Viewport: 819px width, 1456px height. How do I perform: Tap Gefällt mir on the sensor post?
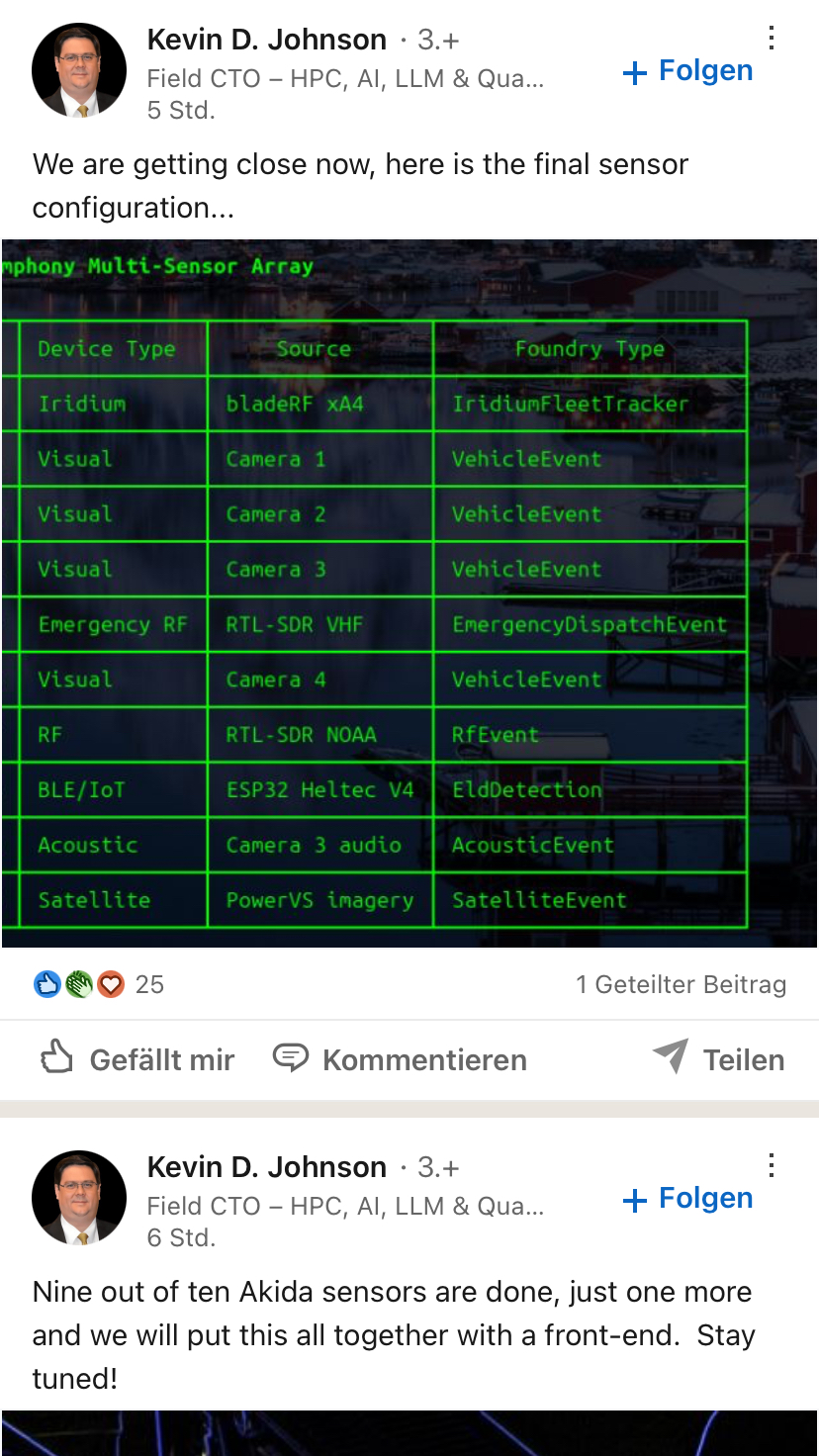point(137,1059)
